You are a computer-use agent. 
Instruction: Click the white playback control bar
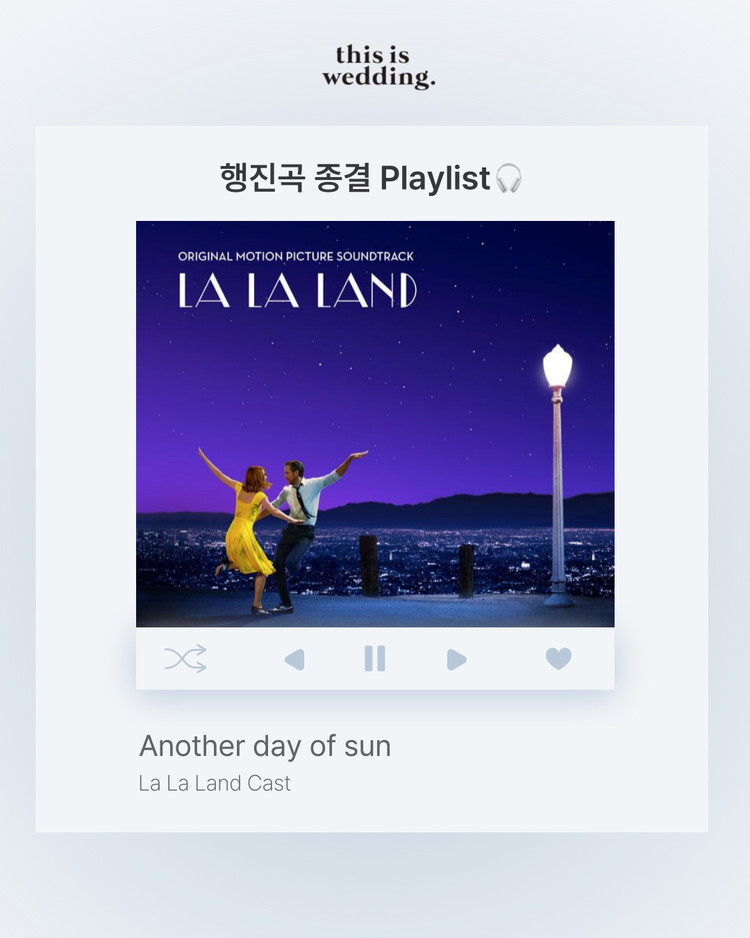[375, 659]
